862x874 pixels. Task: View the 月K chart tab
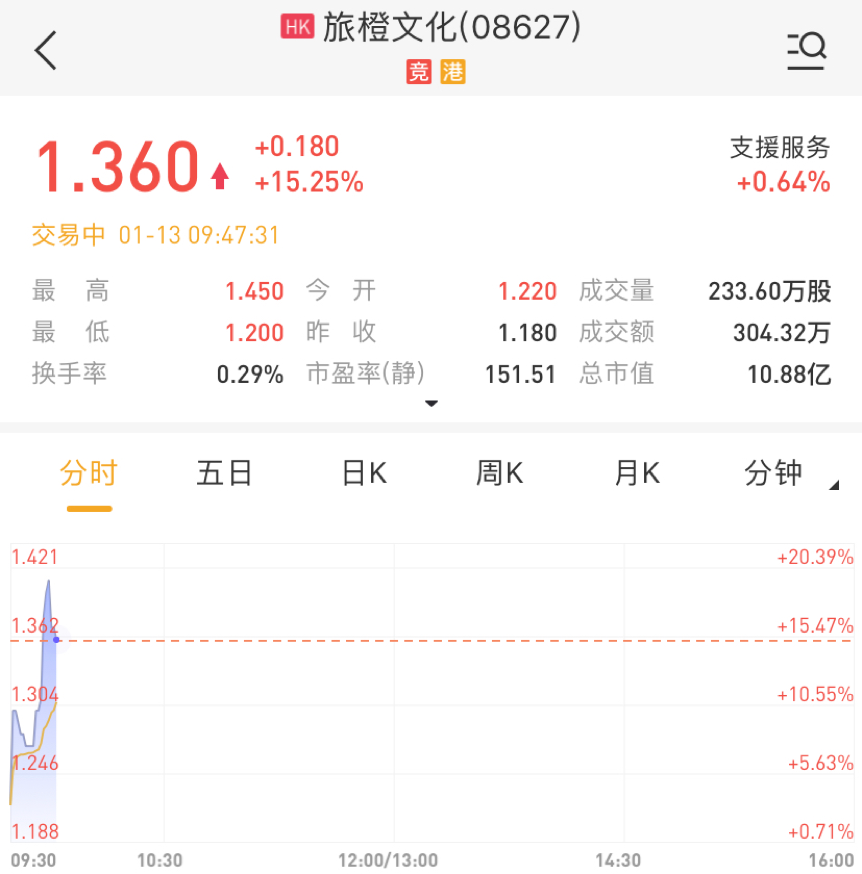[637, 473]
